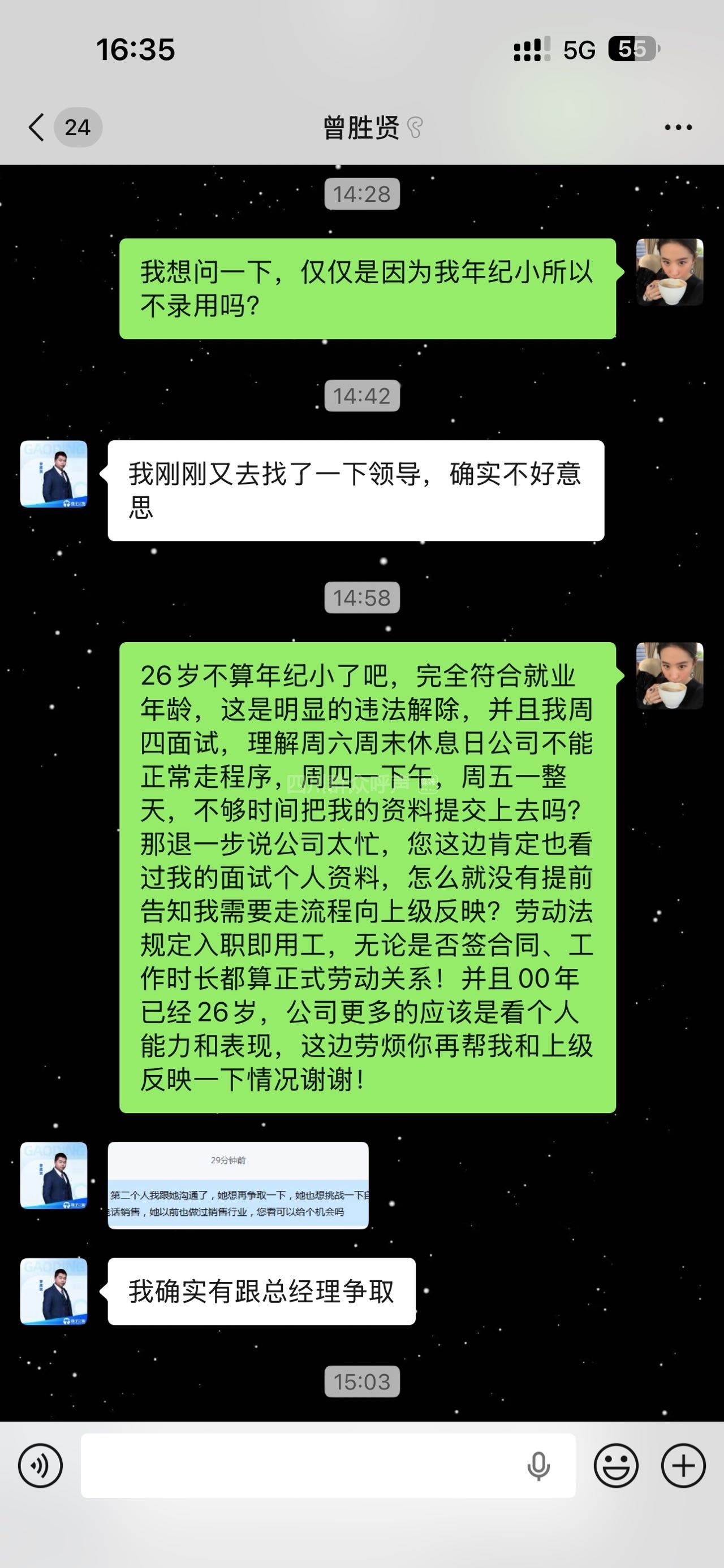Viewport: 724px width, 1568px height.
Task: Switch to voice message input
Action: click(x=40, y=1465)
